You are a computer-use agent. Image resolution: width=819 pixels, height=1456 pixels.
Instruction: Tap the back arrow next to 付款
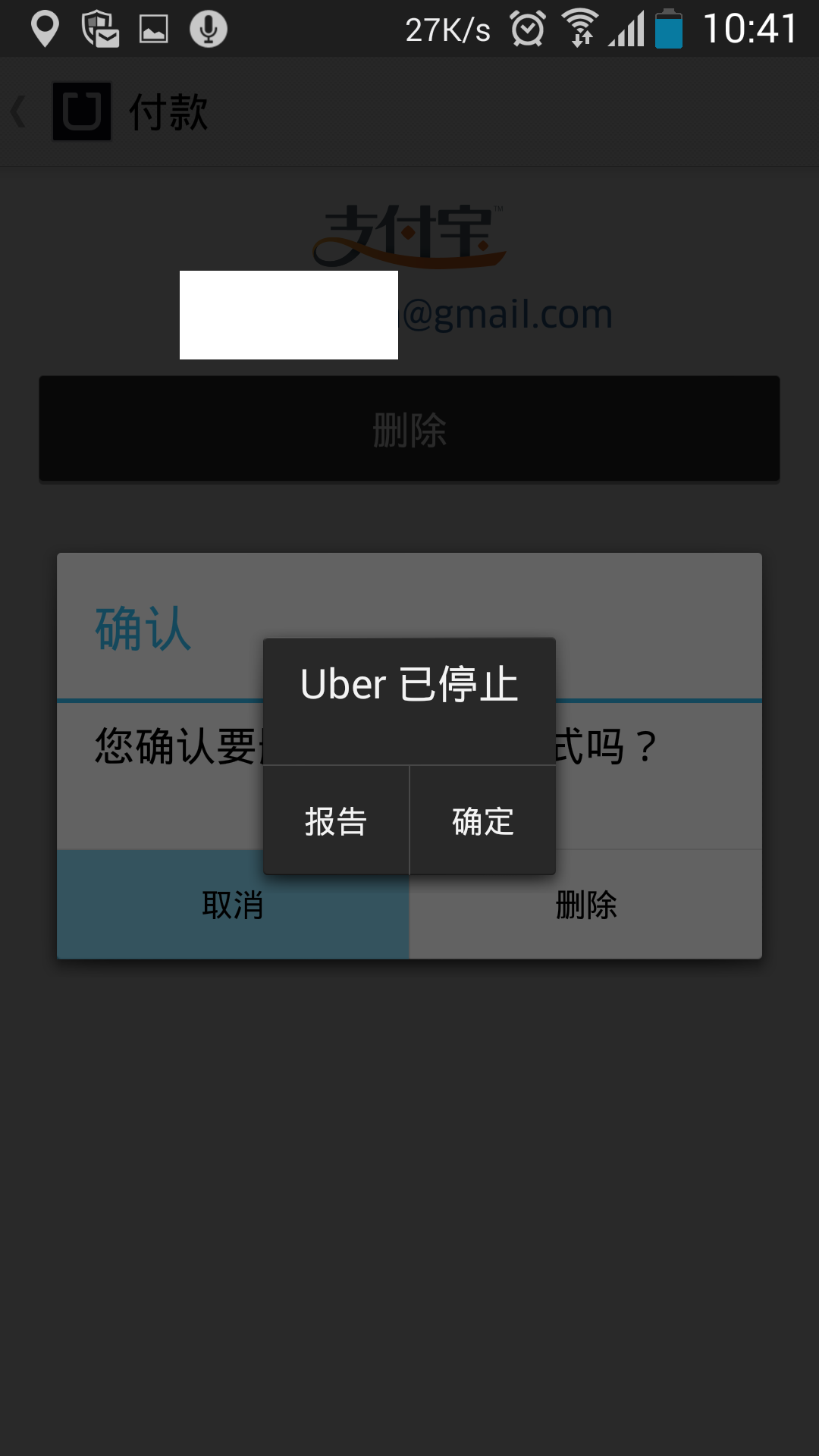pyautogui.click(x=18, y=111)
